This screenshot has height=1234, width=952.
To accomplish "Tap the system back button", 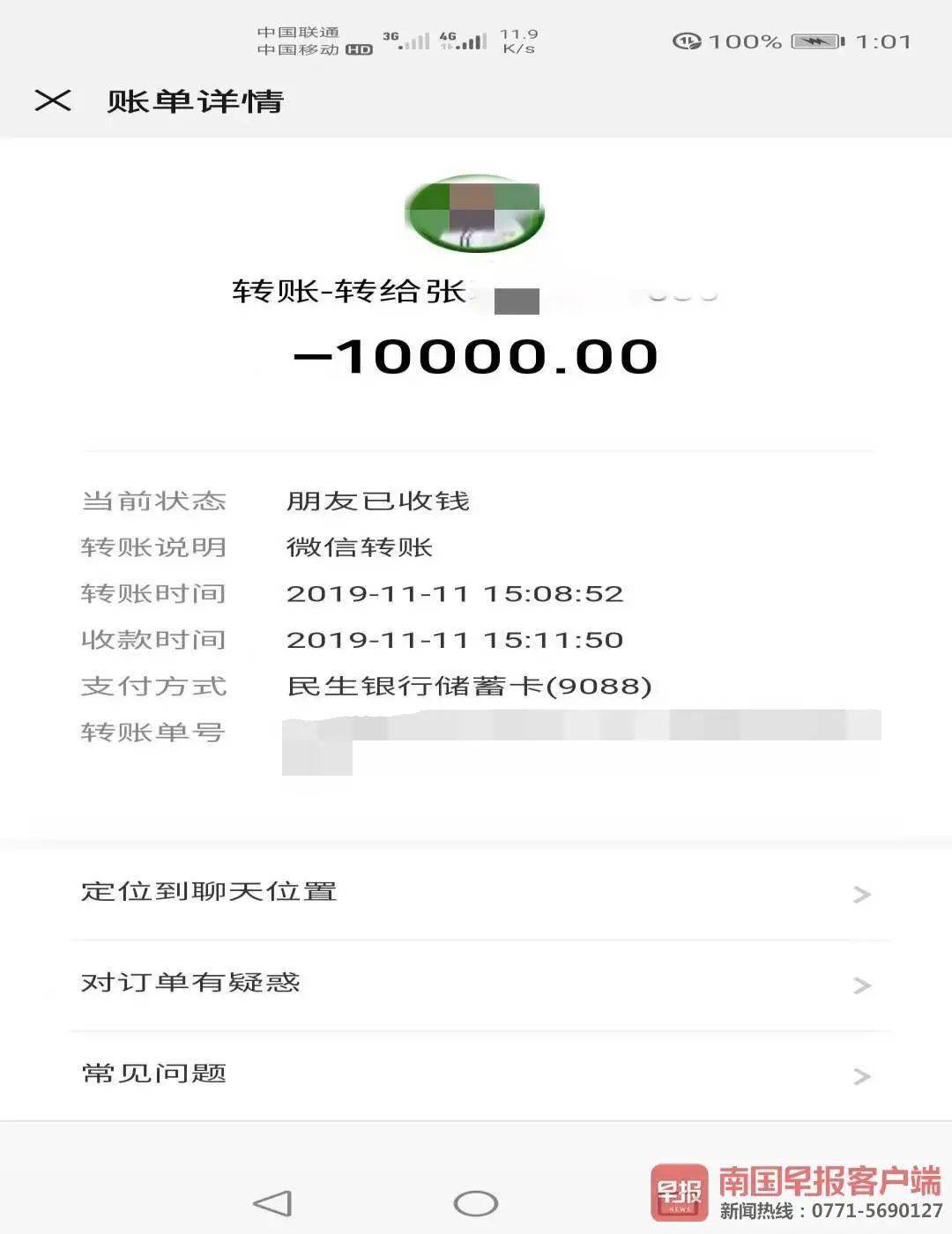I will (272, 1203).
